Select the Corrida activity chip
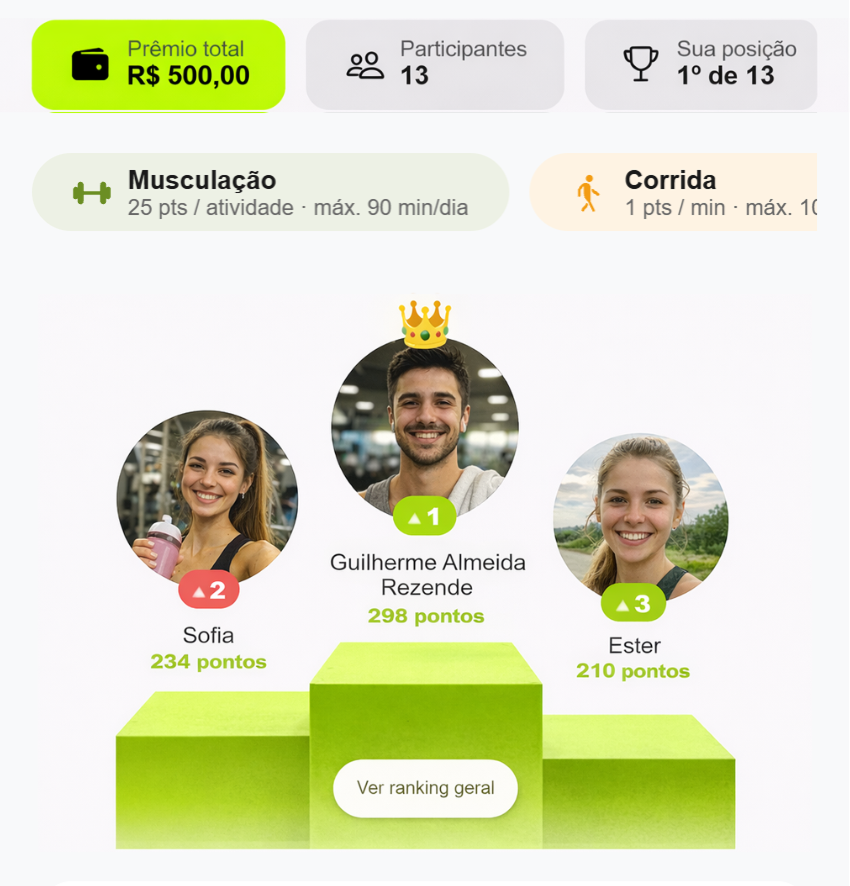Image resolution: width=850 pixels, height=886 pixels. 674,192
